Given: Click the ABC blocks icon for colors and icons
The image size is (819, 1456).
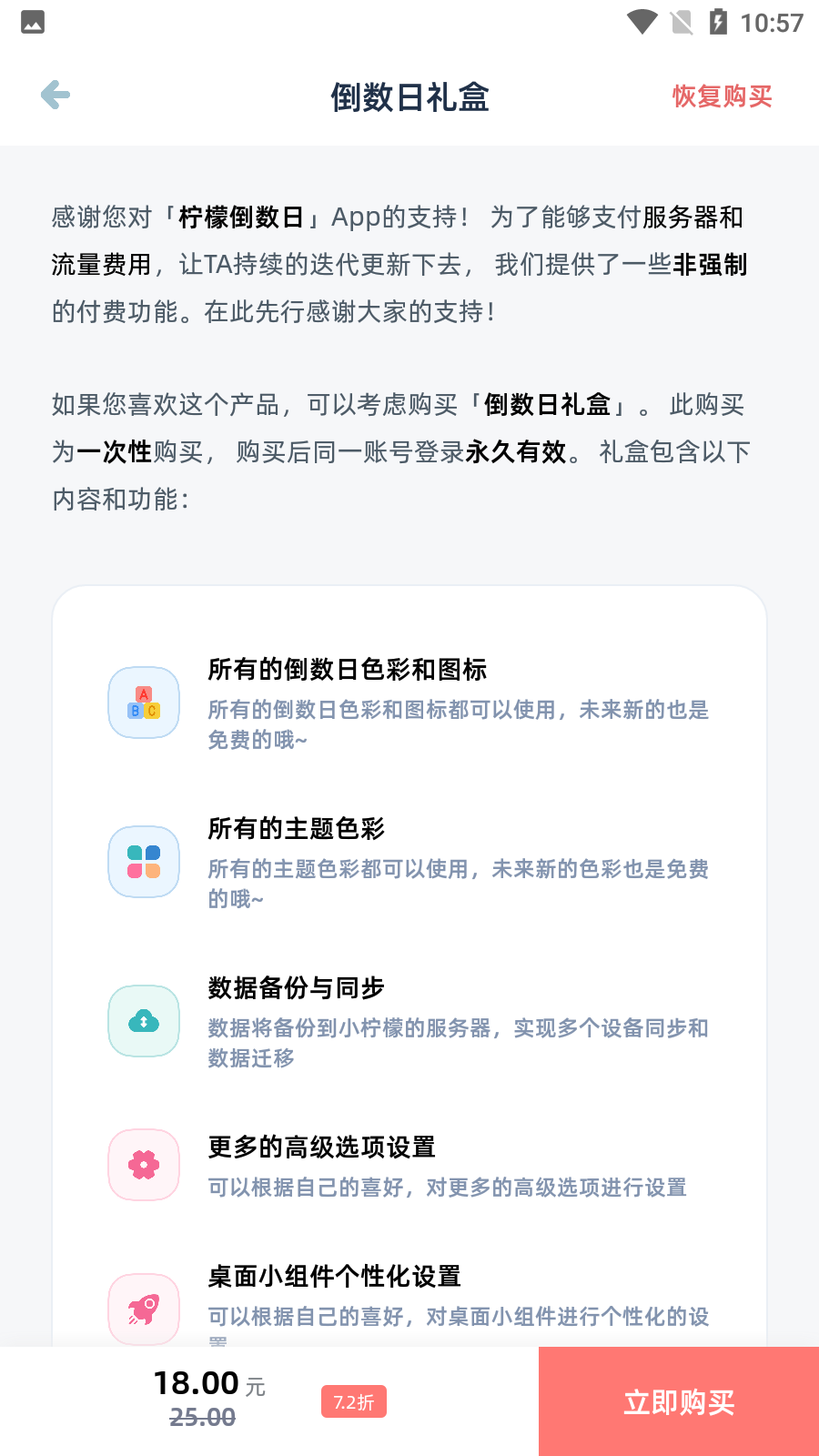Looking at the screenshot, I should pos(143,702).
